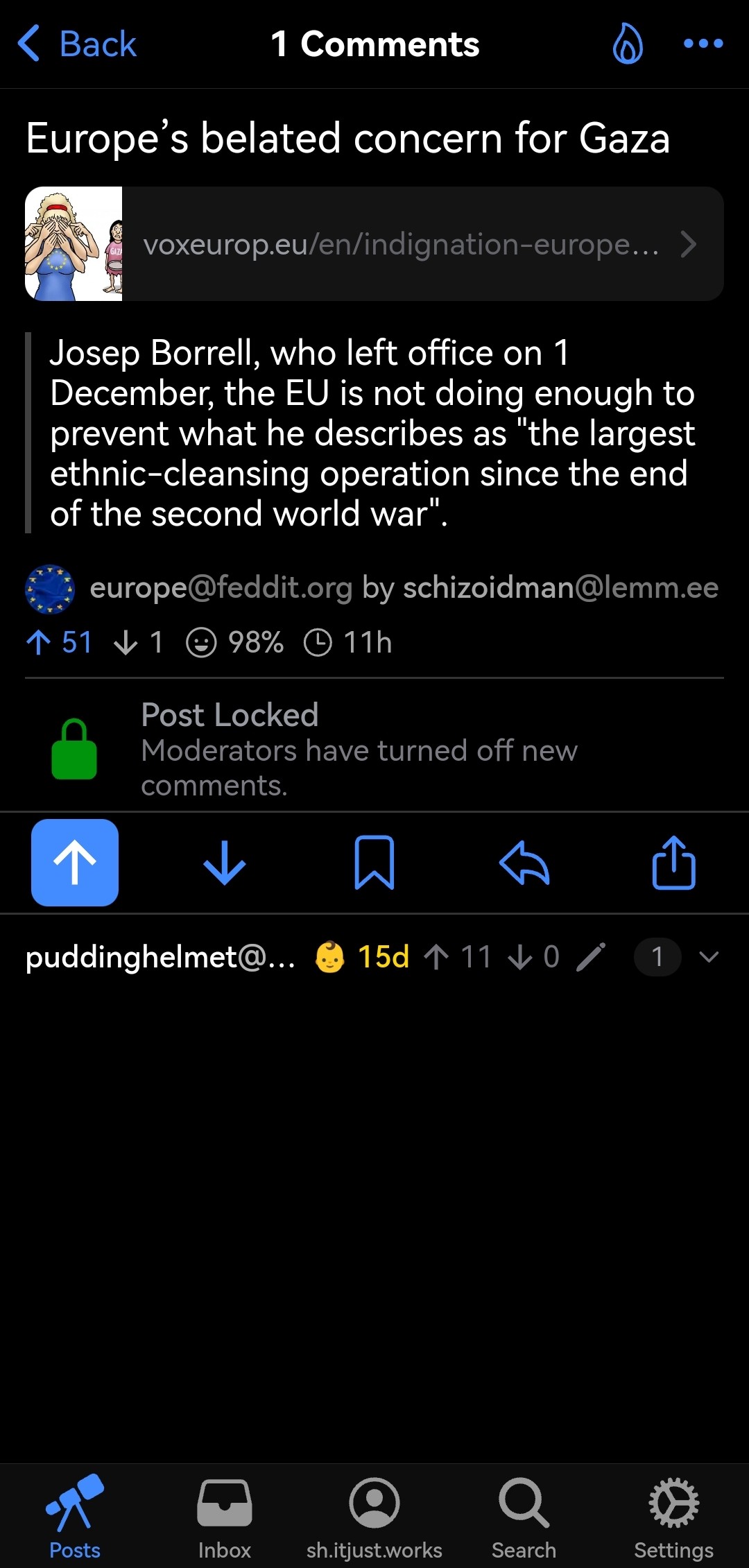Open the comment sort flame icon

tap(628, 44)
